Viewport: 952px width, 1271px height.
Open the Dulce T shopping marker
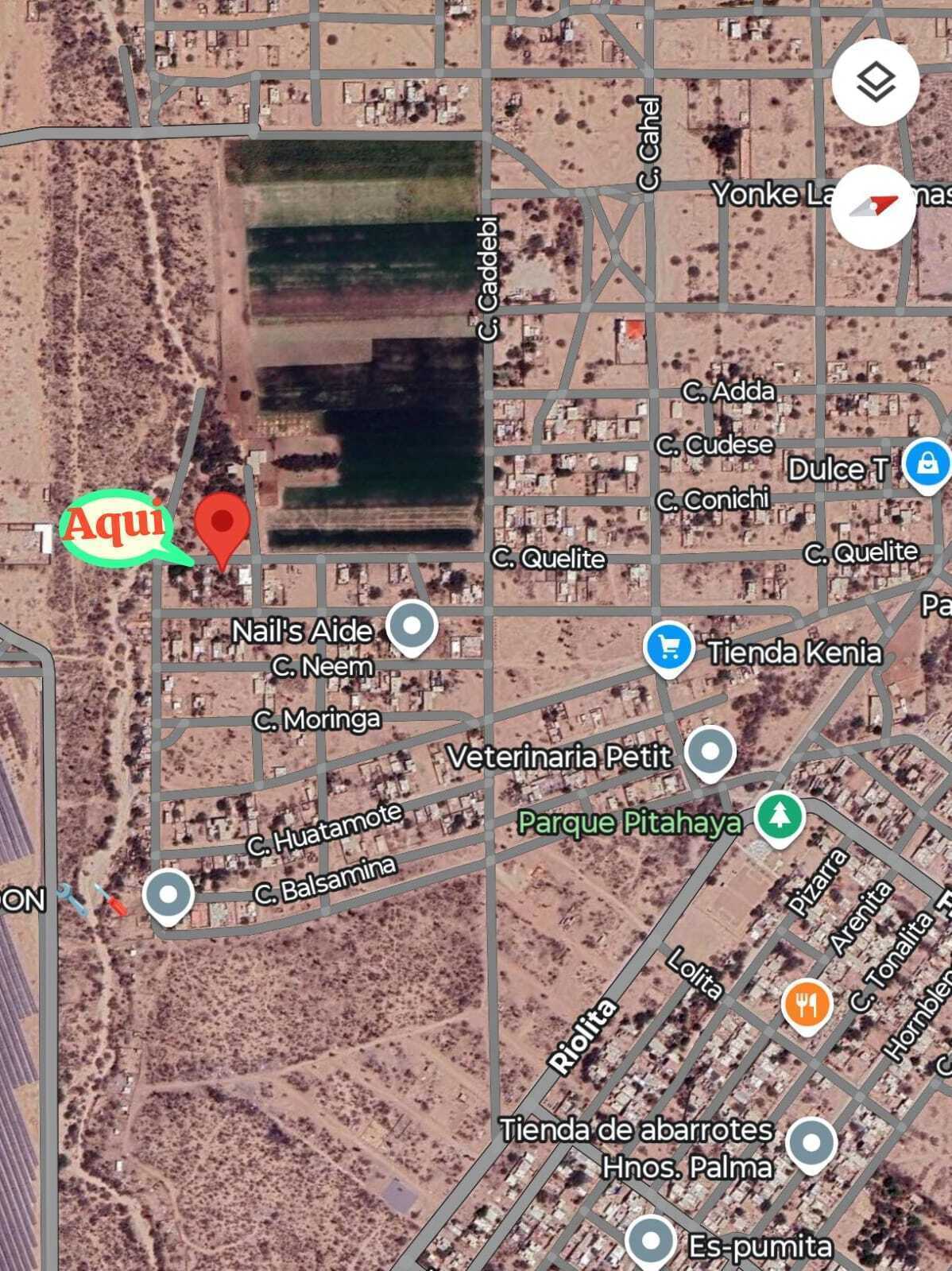click(x=927, y=463)
